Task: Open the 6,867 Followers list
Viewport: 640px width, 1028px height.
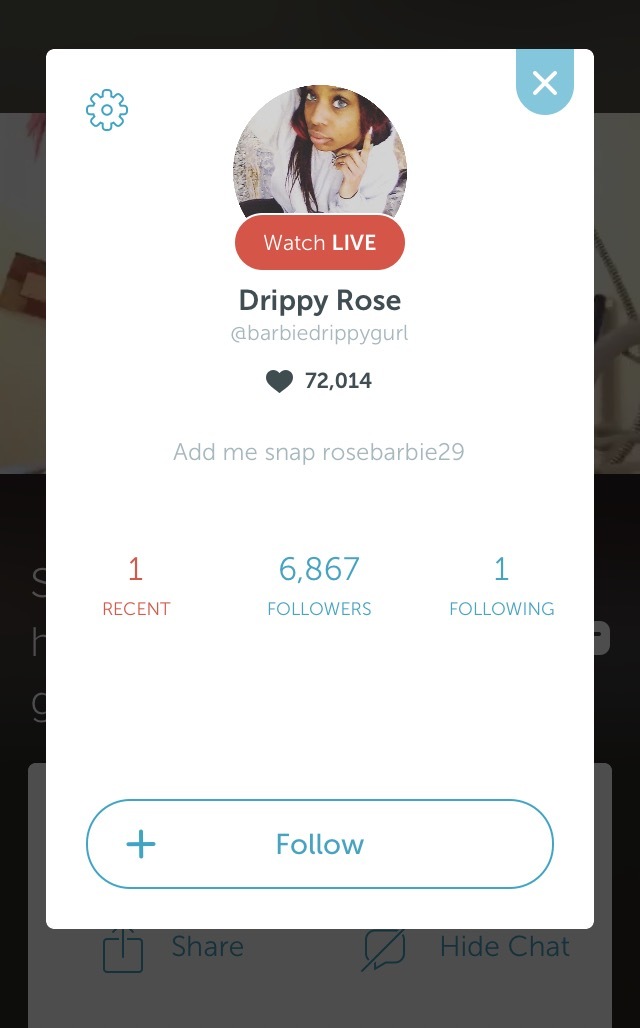Action: click(319, 585)
